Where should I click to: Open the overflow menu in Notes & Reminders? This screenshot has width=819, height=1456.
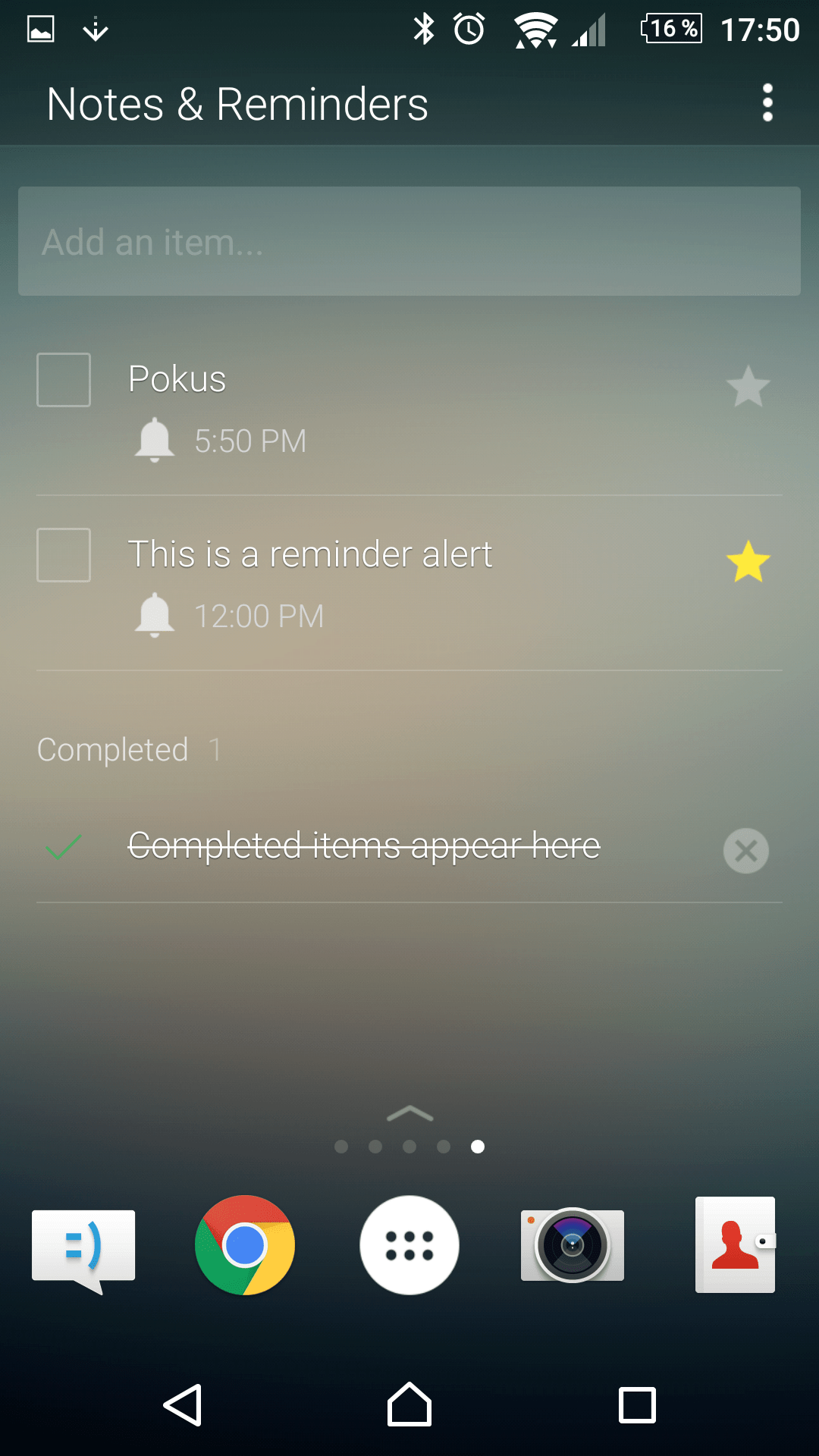[x=767, y=102]
